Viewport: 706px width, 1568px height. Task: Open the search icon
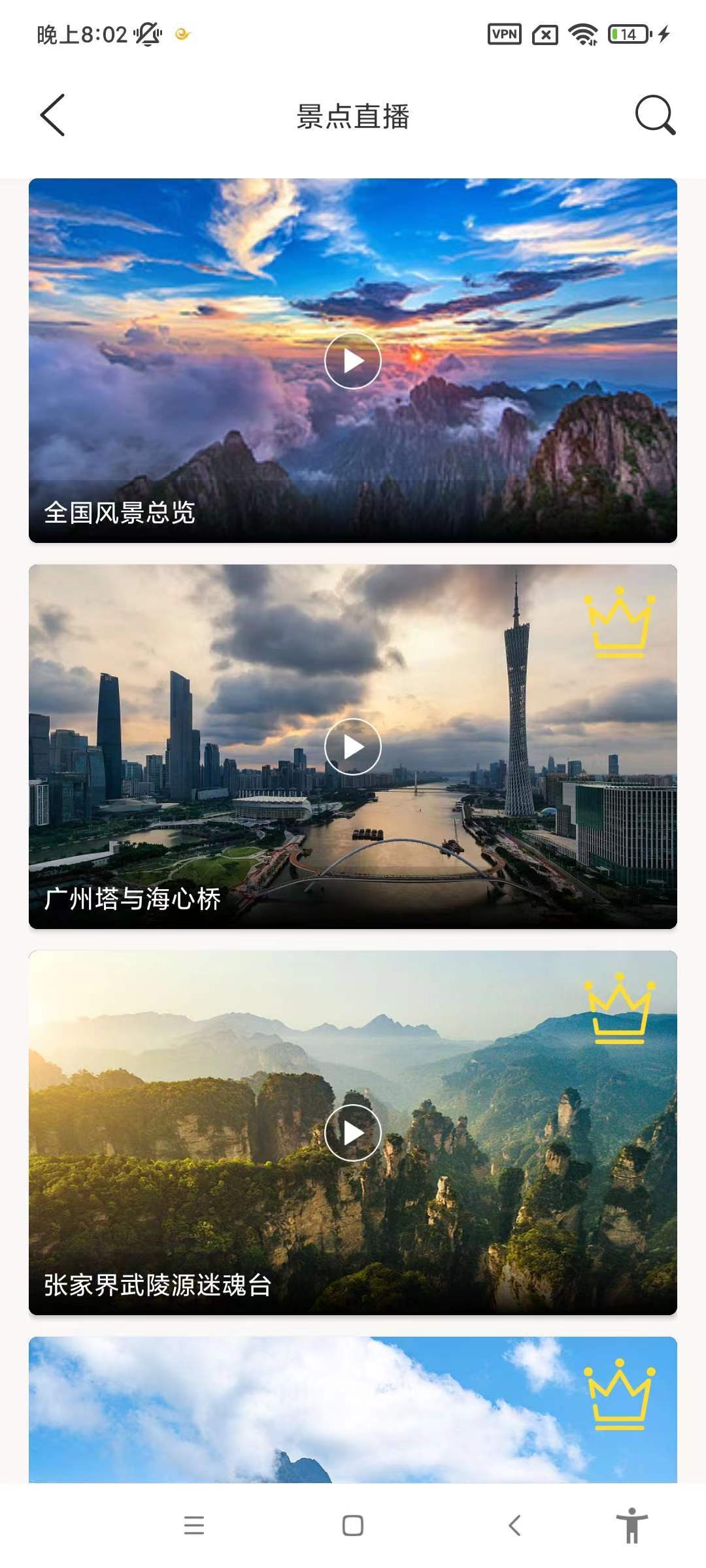[655, 115]
